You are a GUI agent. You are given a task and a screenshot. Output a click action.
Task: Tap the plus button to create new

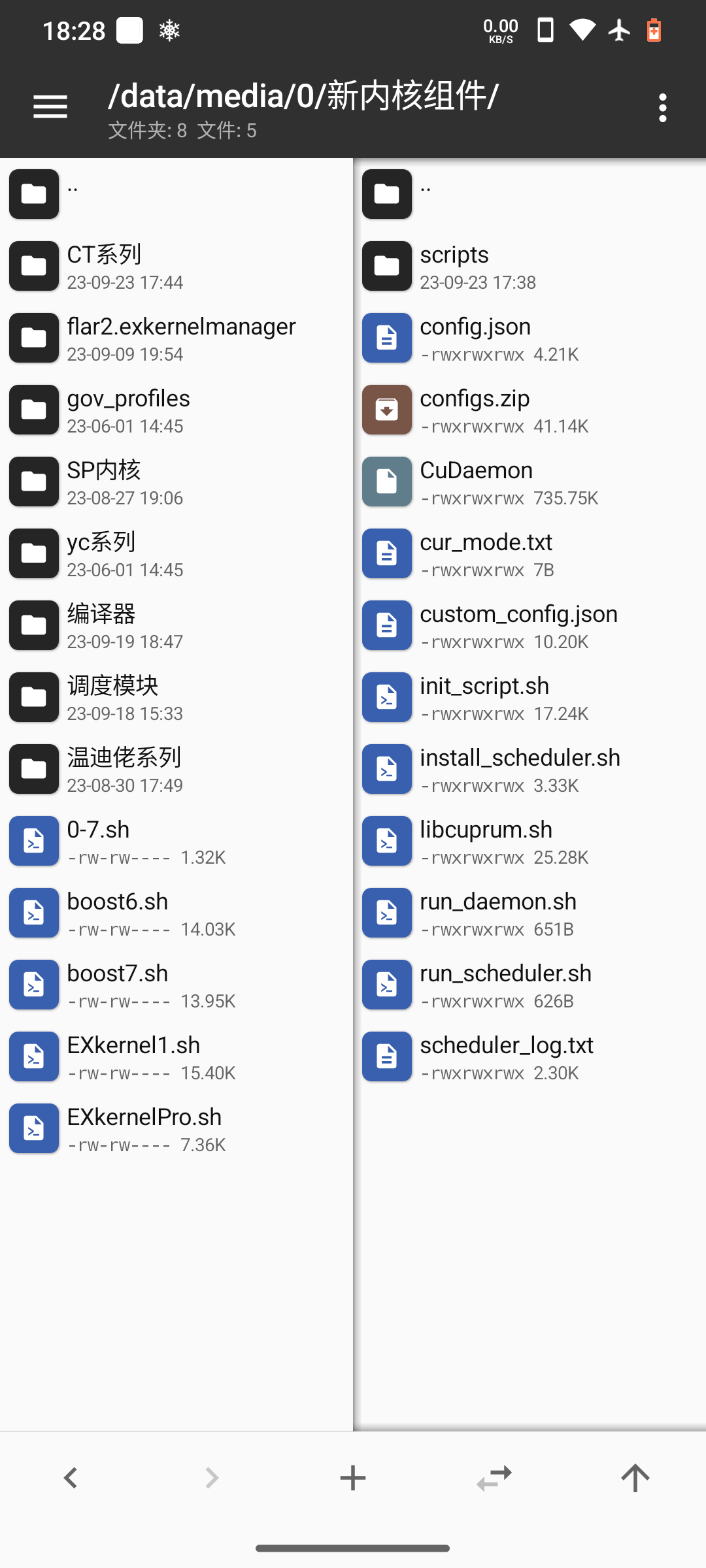353,1478
